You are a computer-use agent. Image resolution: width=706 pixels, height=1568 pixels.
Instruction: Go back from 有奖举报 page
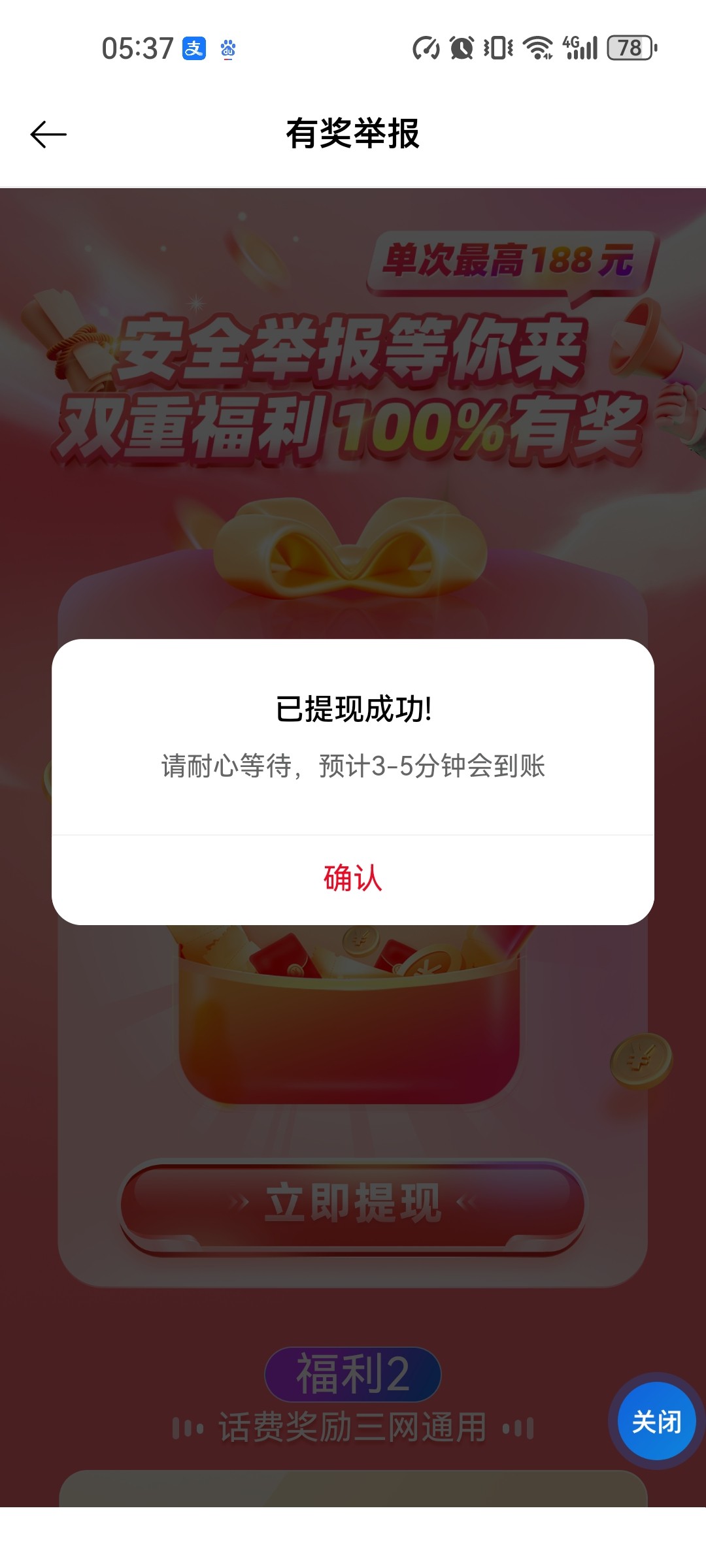[x=48, y=135]
